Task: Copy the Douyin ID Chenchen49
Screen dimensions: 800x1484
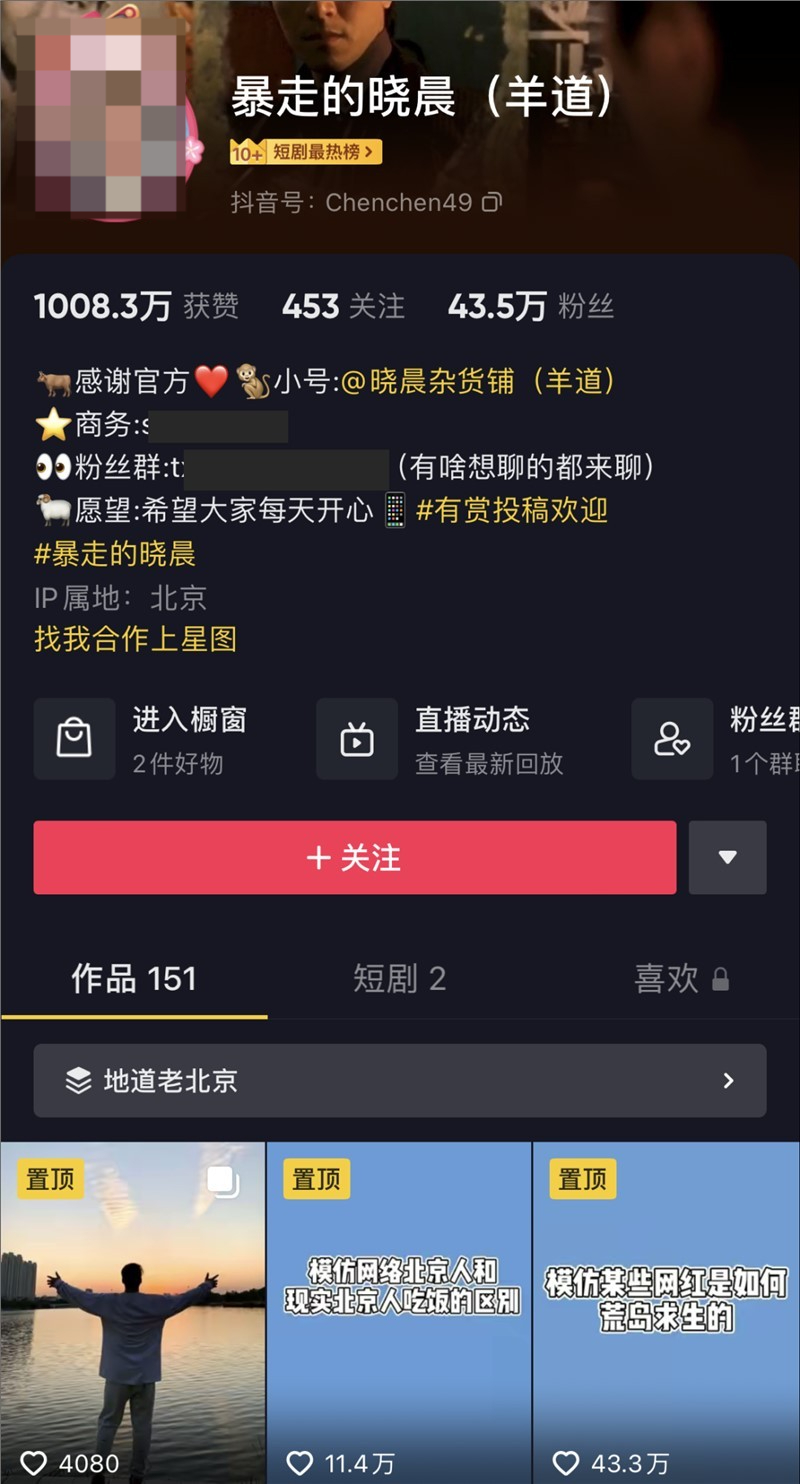Action: point(491,203)
